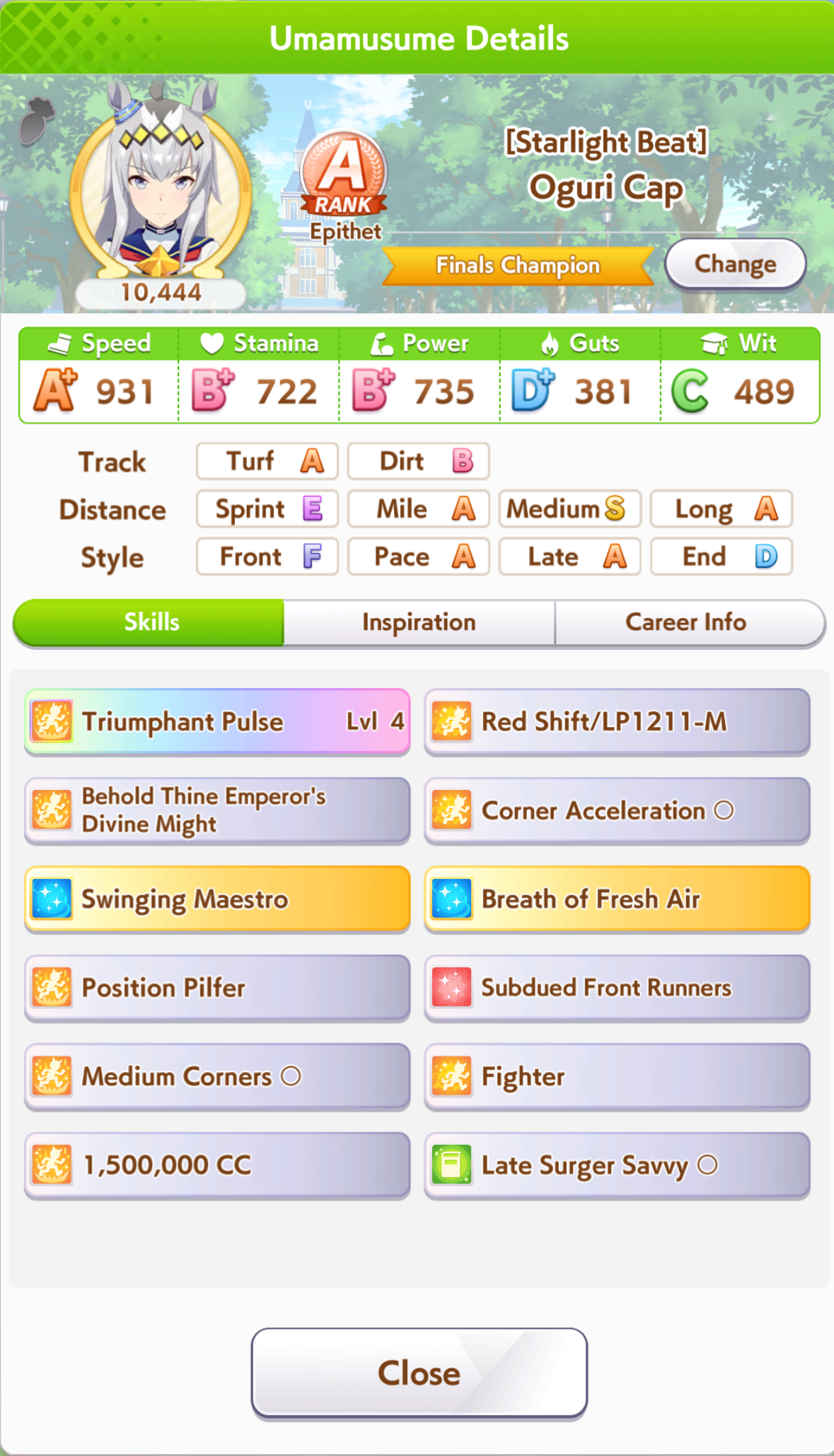The width and height of the screenshot is (834, 1456).
Task: Open Red Shift/LP1211-M skill info
Action: pos(617,721)
